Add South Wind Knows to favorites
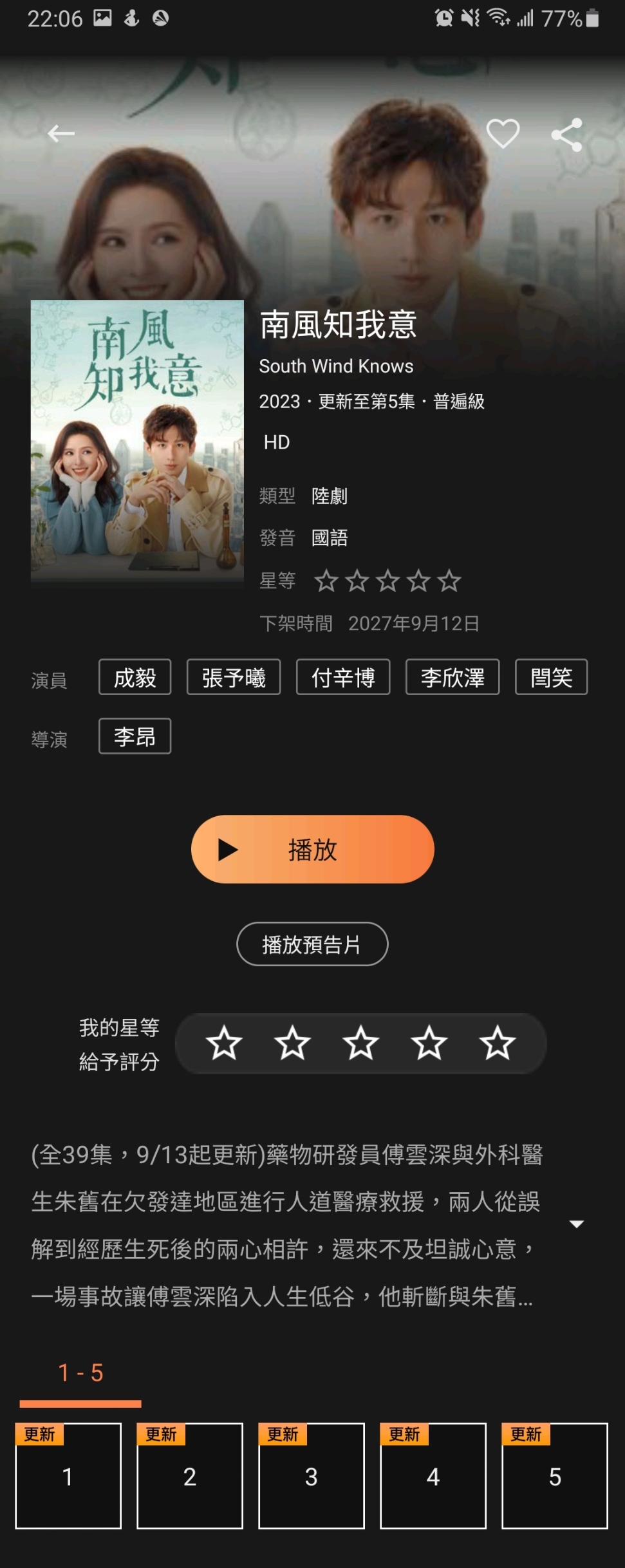The height and width of the screenshot is (1568, 625). click(x=502, y=134)
